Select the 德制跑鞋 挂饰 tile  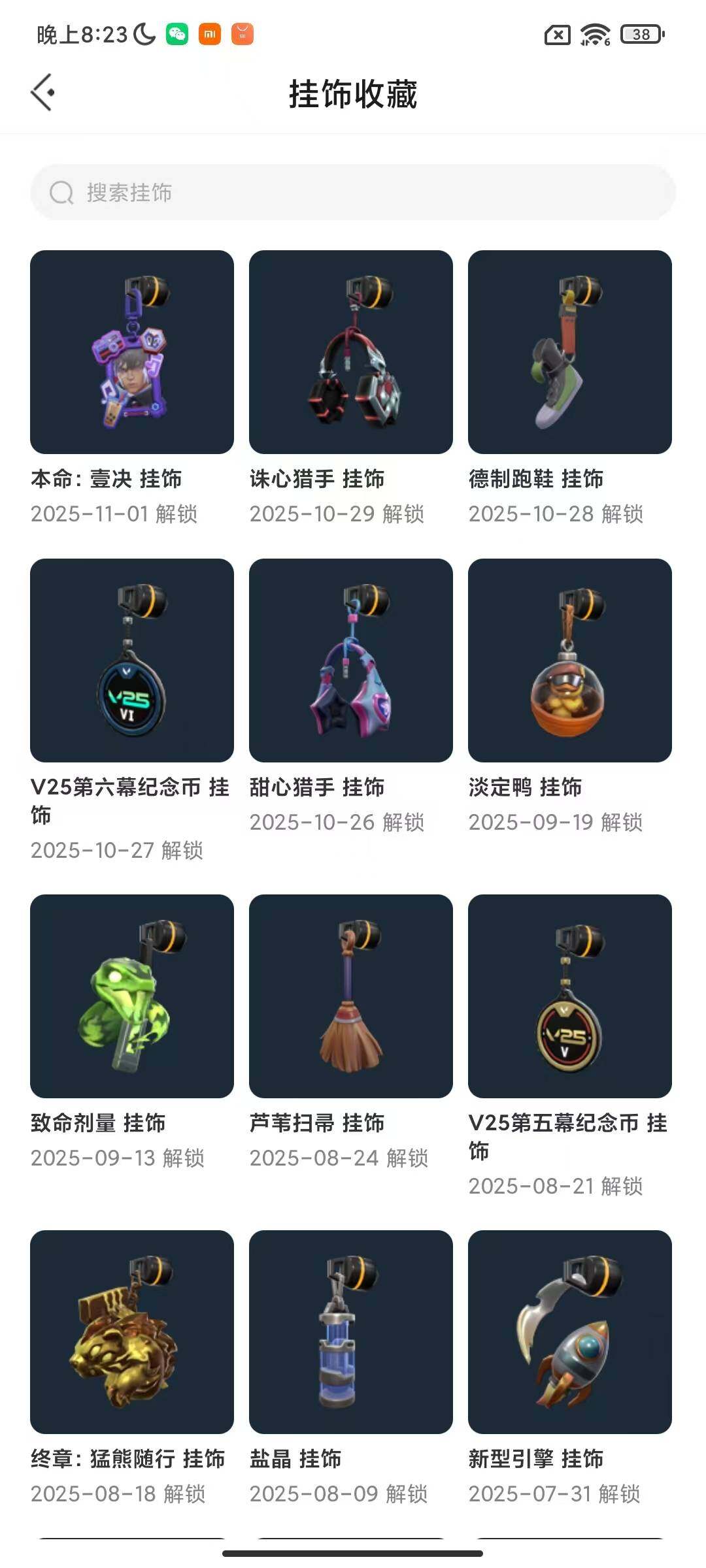[570, 352]
